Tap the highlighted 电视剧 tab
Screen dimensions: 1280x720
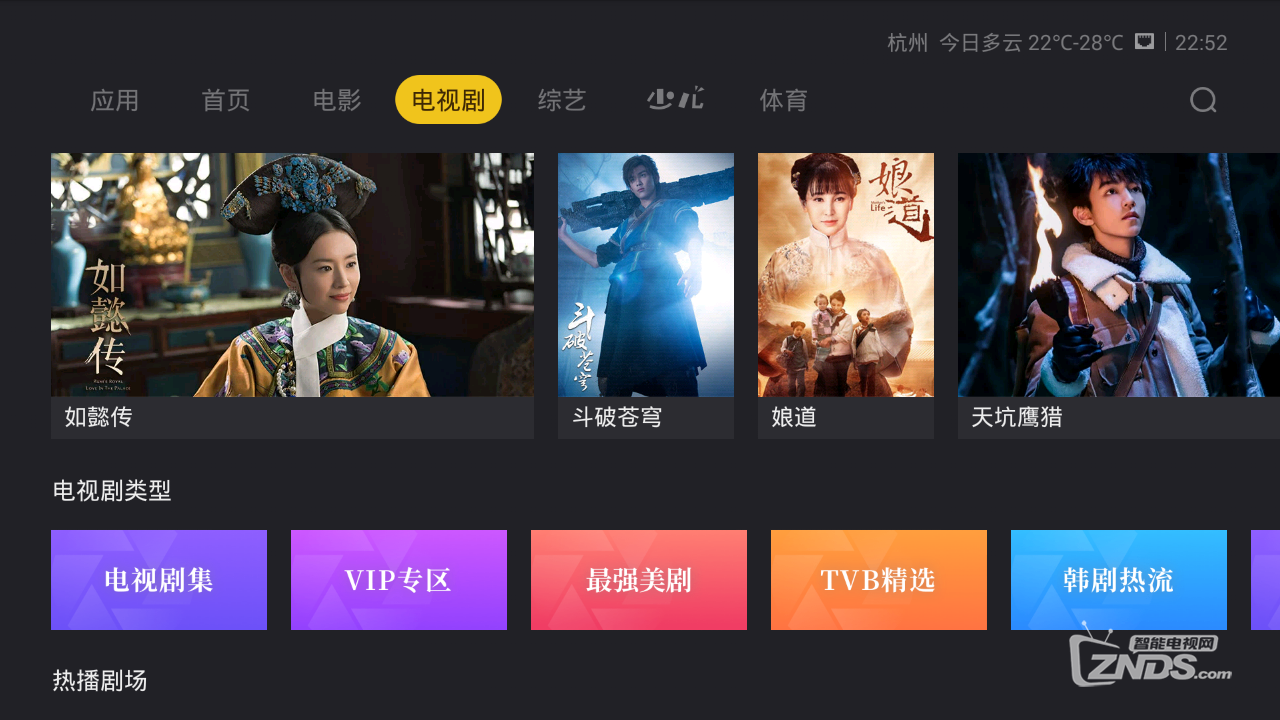click(448, 100)
